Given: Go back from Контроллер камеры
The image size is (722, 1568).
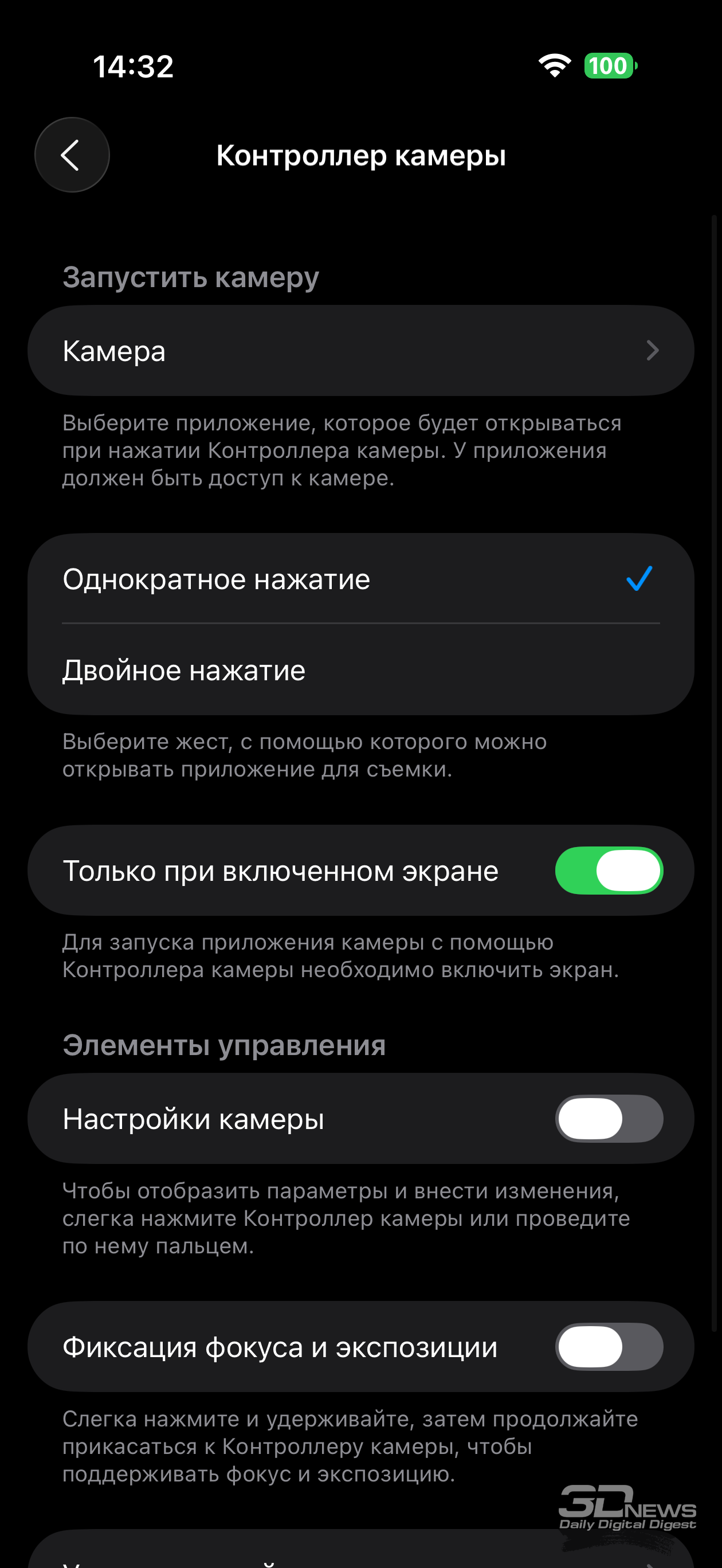Looking at the screenshot, I should point(72,155).
